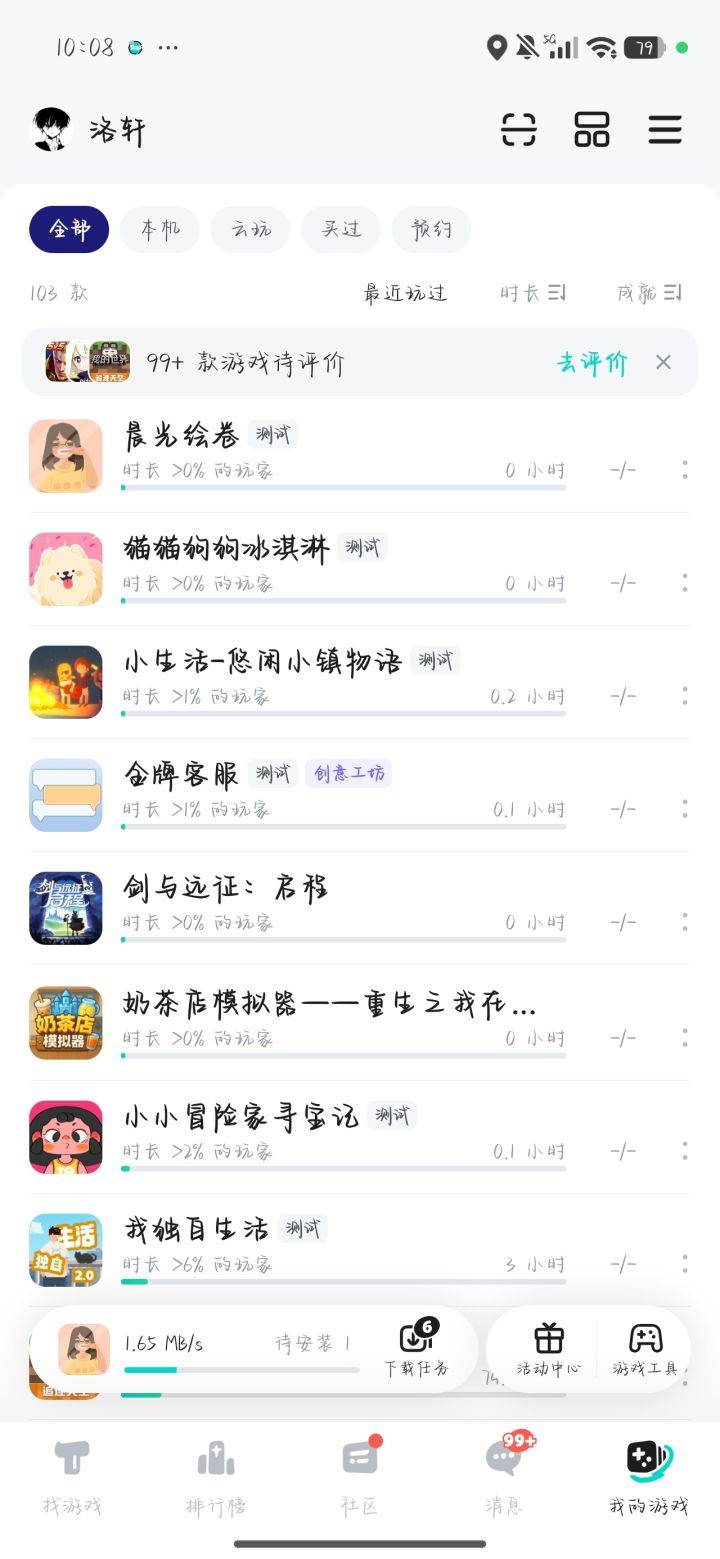The image size is (720, 1559).
Task: Dismiss the 99+ 款游戏待评价 banner
Action: tap(663, 362)
